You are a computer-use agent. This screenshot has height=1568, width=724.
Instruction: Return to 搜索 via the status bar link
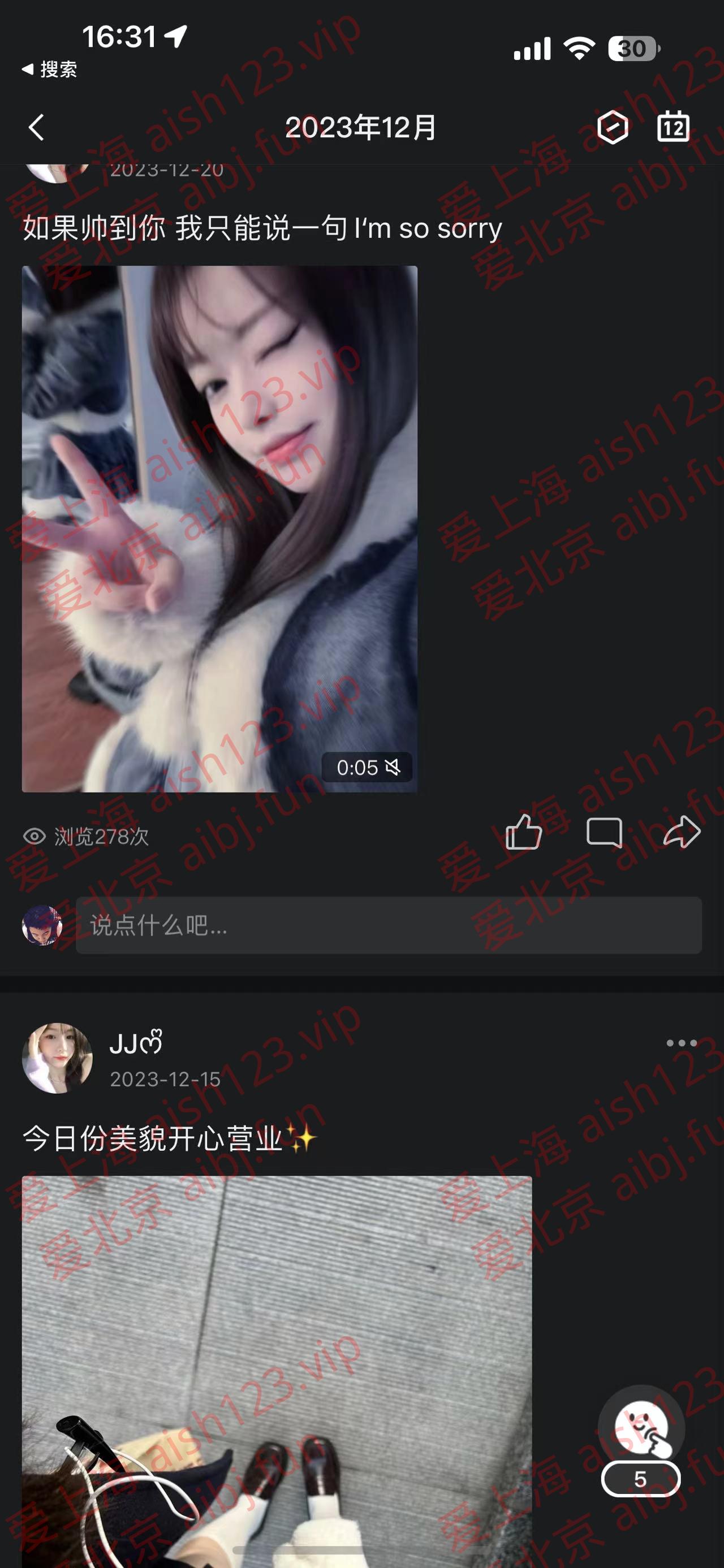pos(50,70)
